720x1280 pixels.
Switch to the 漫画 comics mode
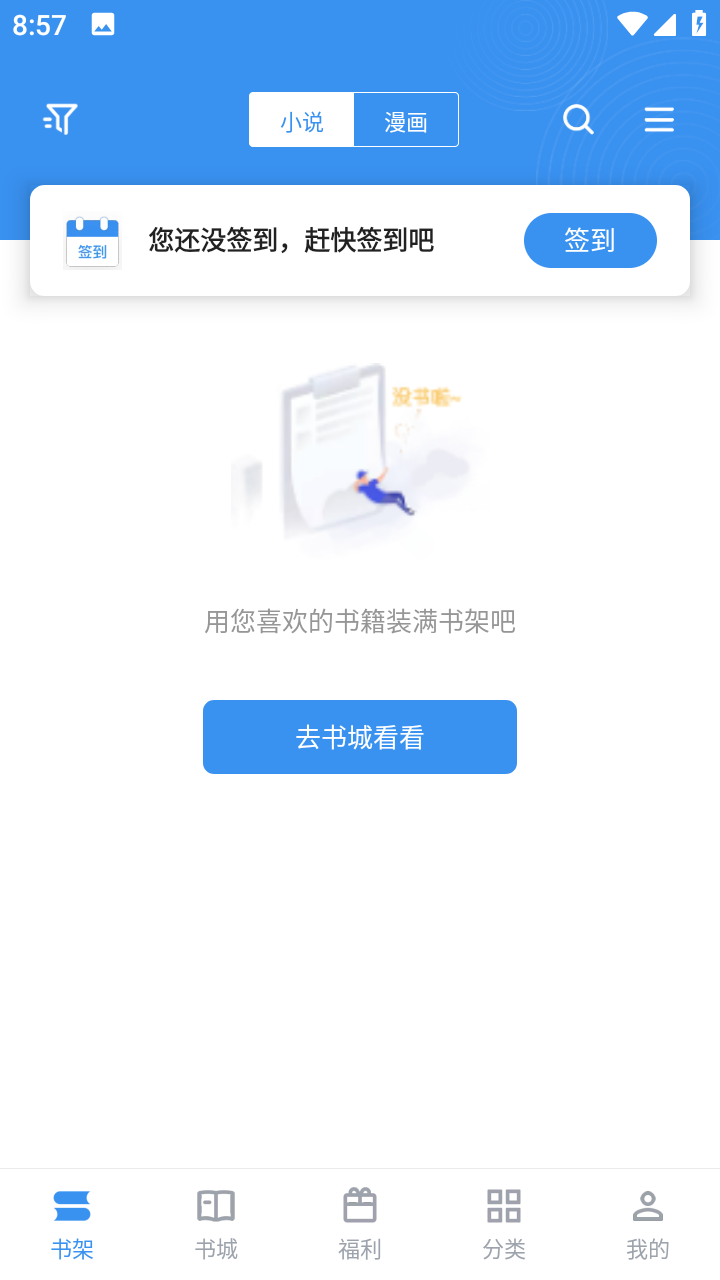[x=406, y=119]
